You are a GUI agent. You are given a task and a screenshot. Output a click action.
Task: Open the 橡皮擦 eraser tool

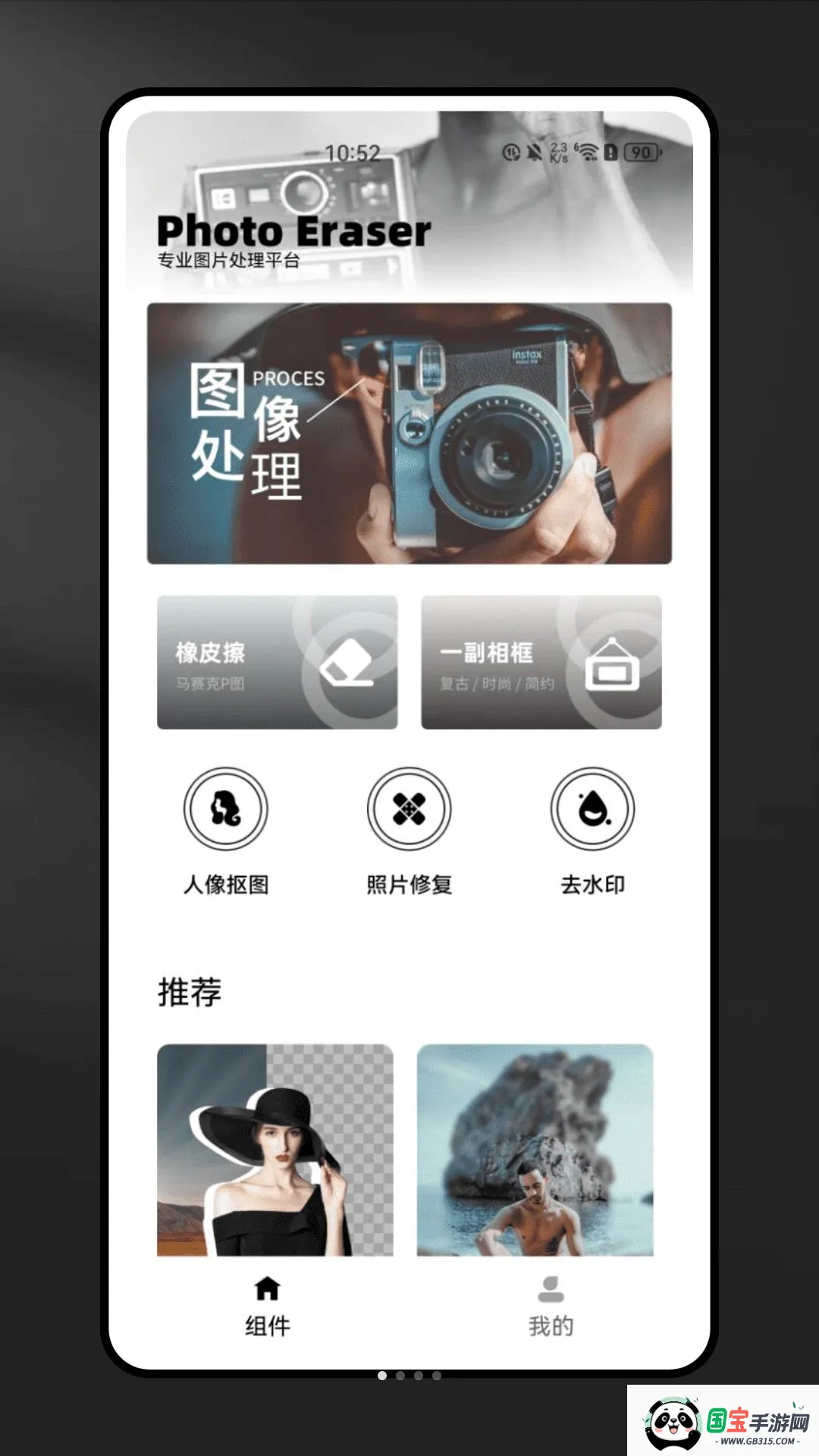[x=277, y=662]
